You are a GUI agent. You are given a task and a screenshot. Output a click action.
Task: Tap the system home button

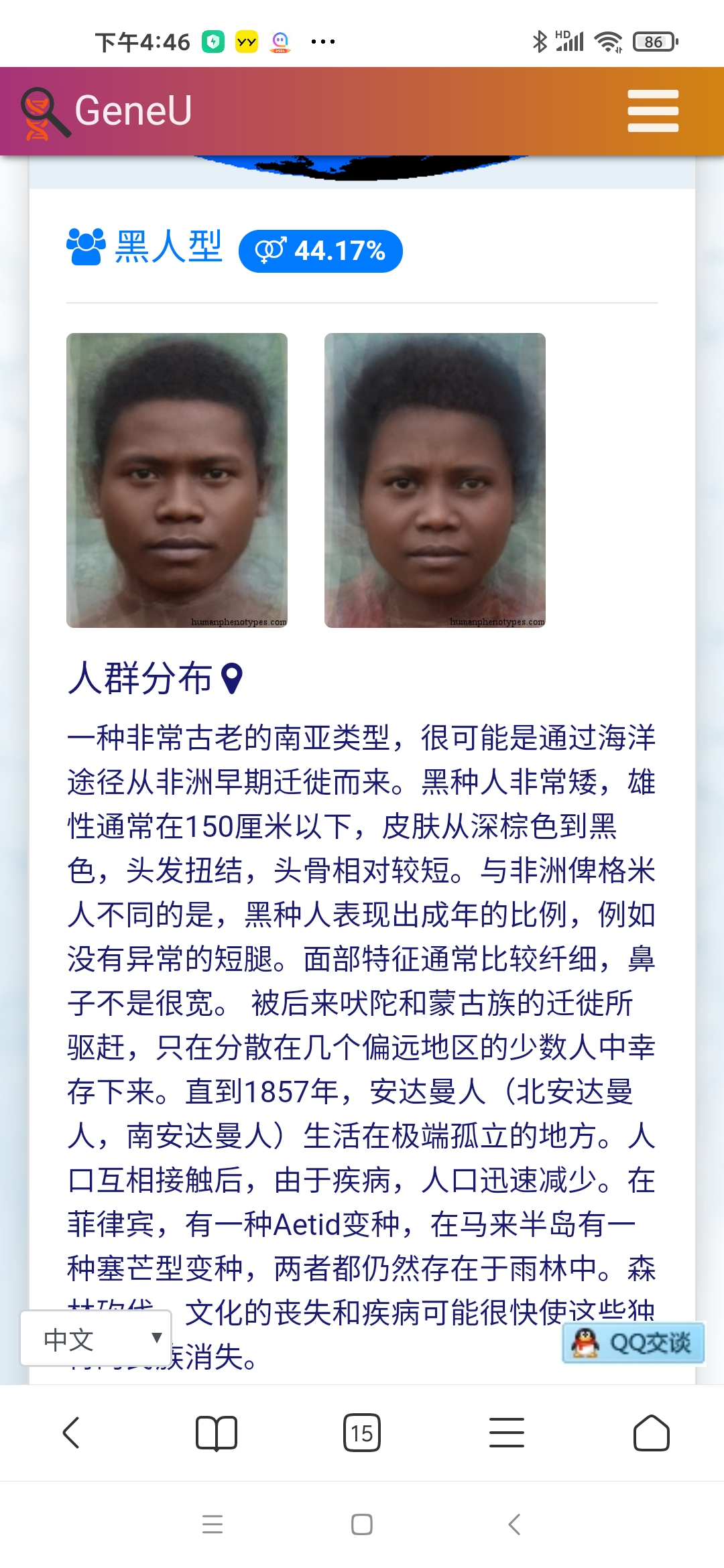click(x=362, y=1524)
